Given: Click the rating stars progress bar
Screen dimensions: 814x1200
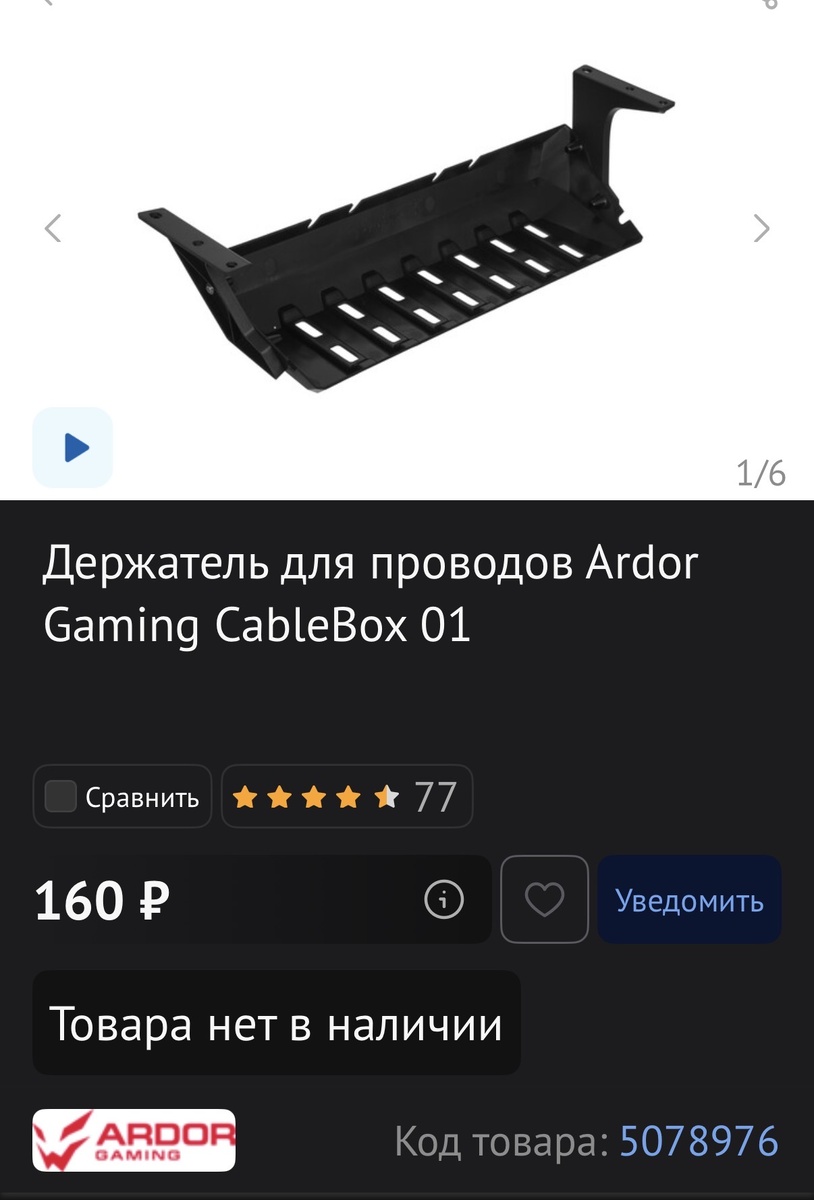Looking at the screenshot, I should pyautogui.click(x=316, y=796).
